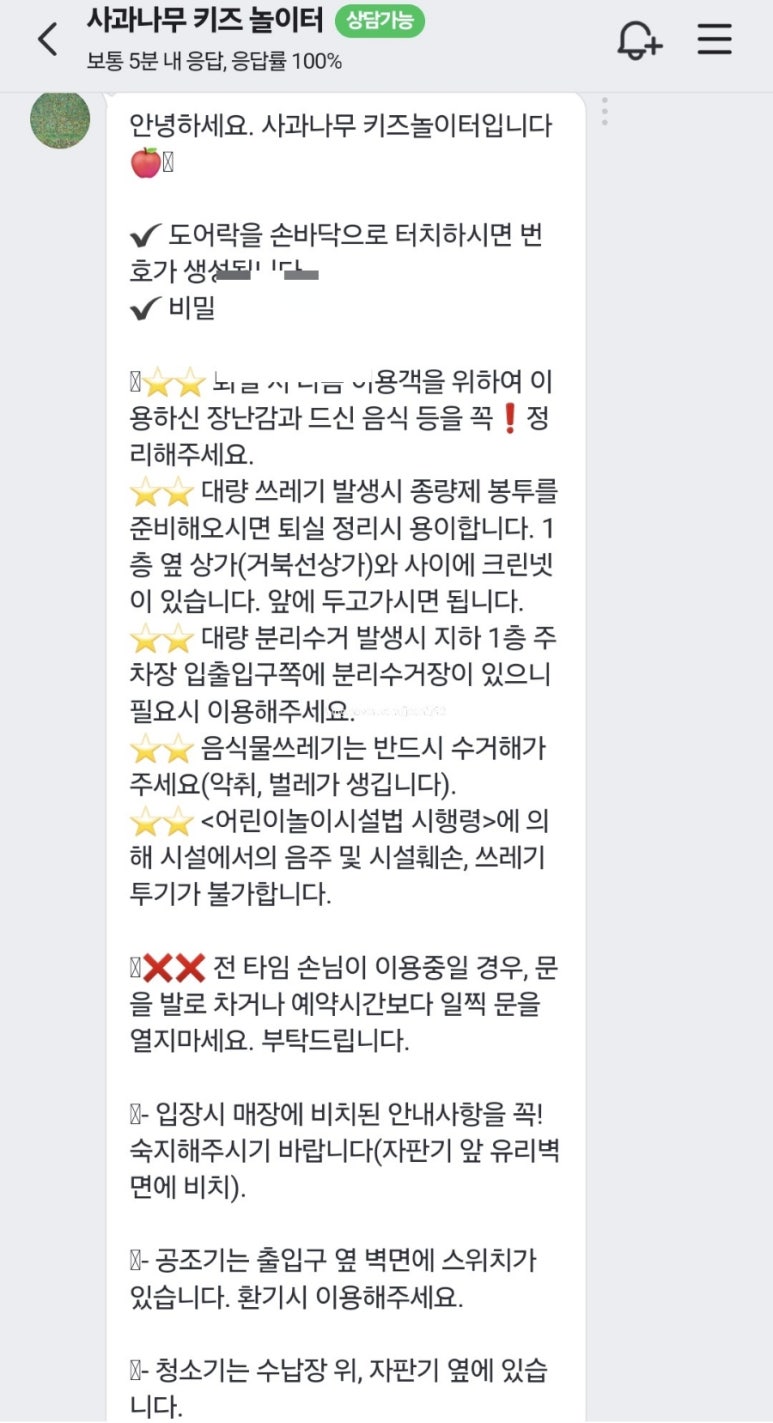Go back from the chat screen
The width and height of the screenshot is (773, 1423).
pos(47,40)
